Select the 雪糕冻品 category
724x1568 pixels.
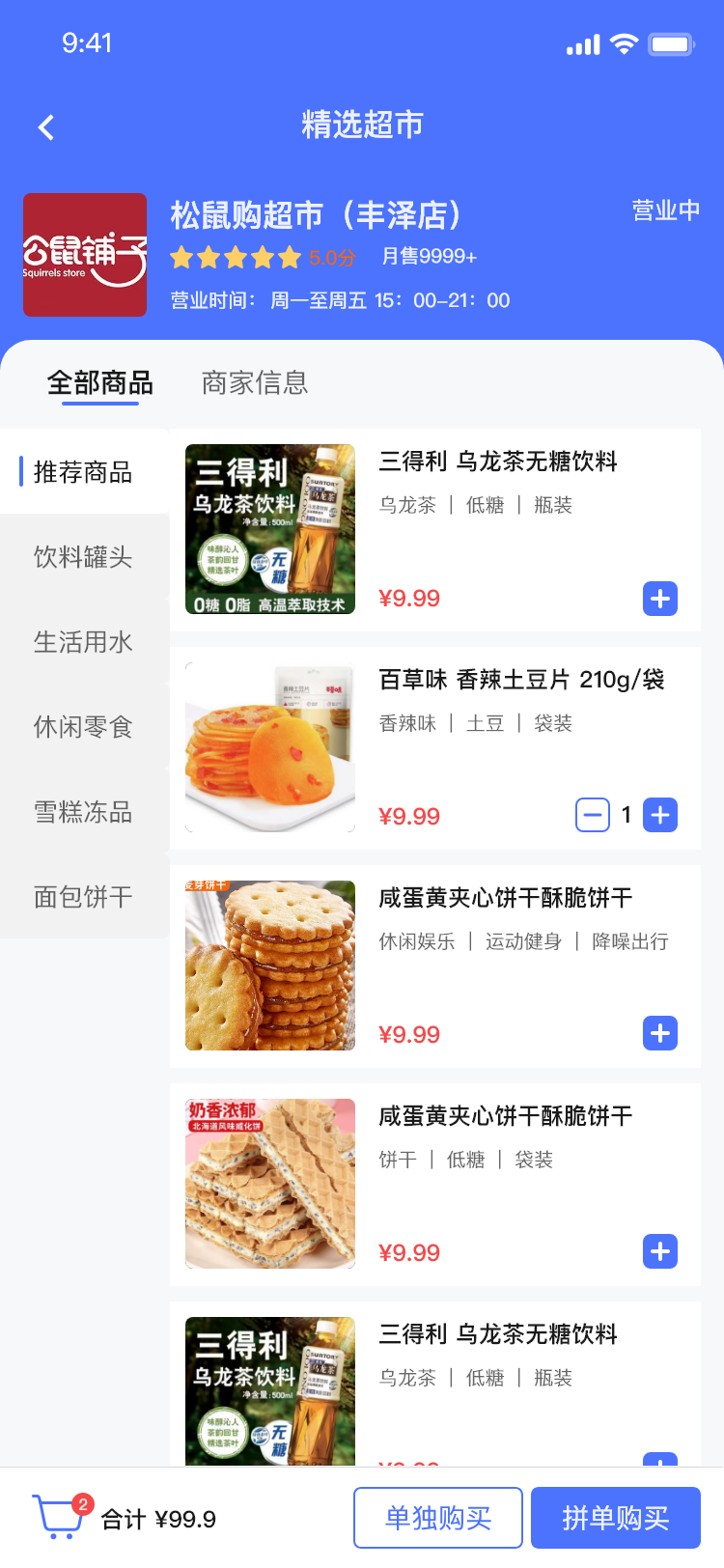coord(83,812)
